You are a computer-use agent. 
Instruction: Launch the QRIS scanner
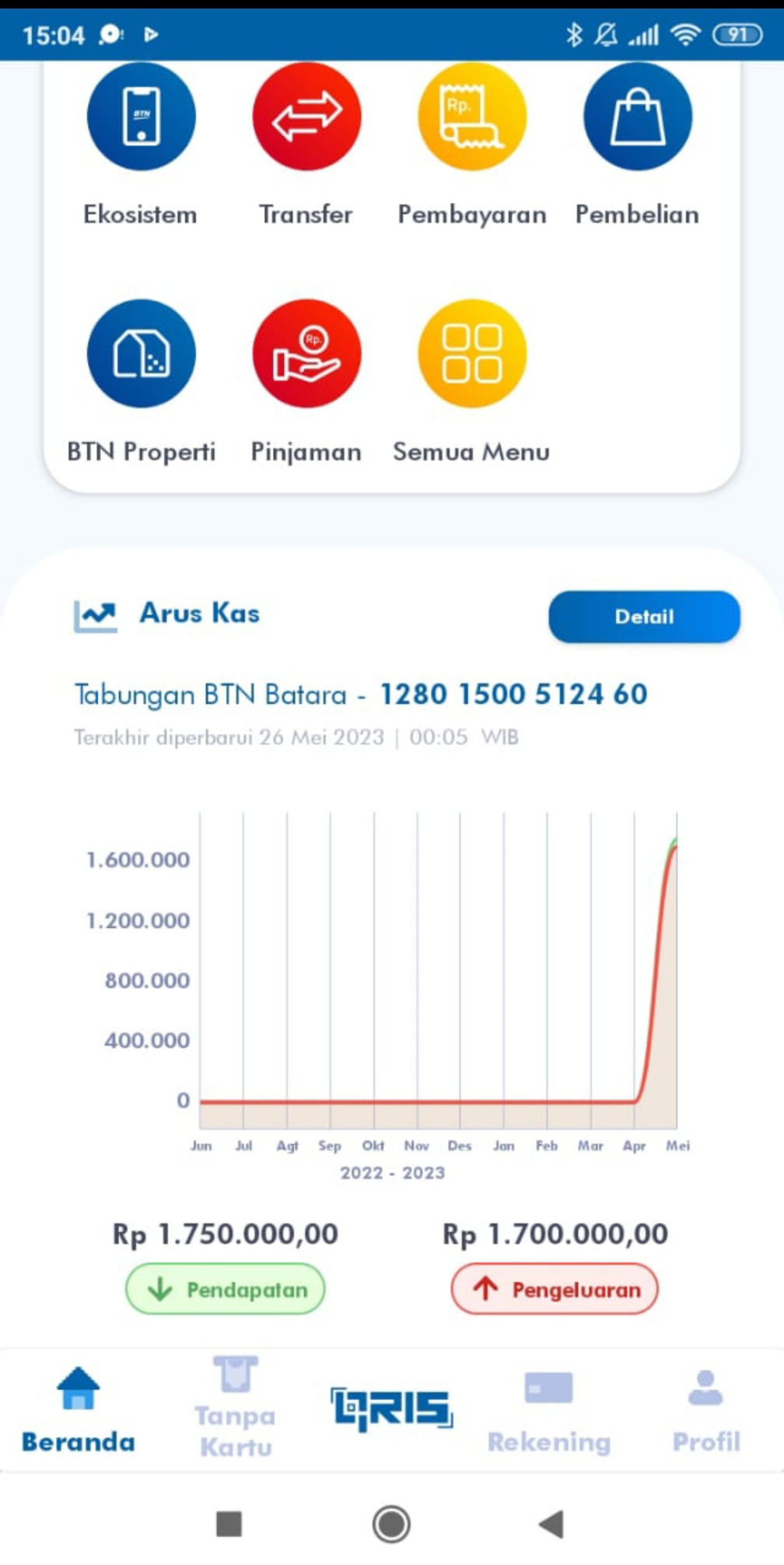(391, 1409)
